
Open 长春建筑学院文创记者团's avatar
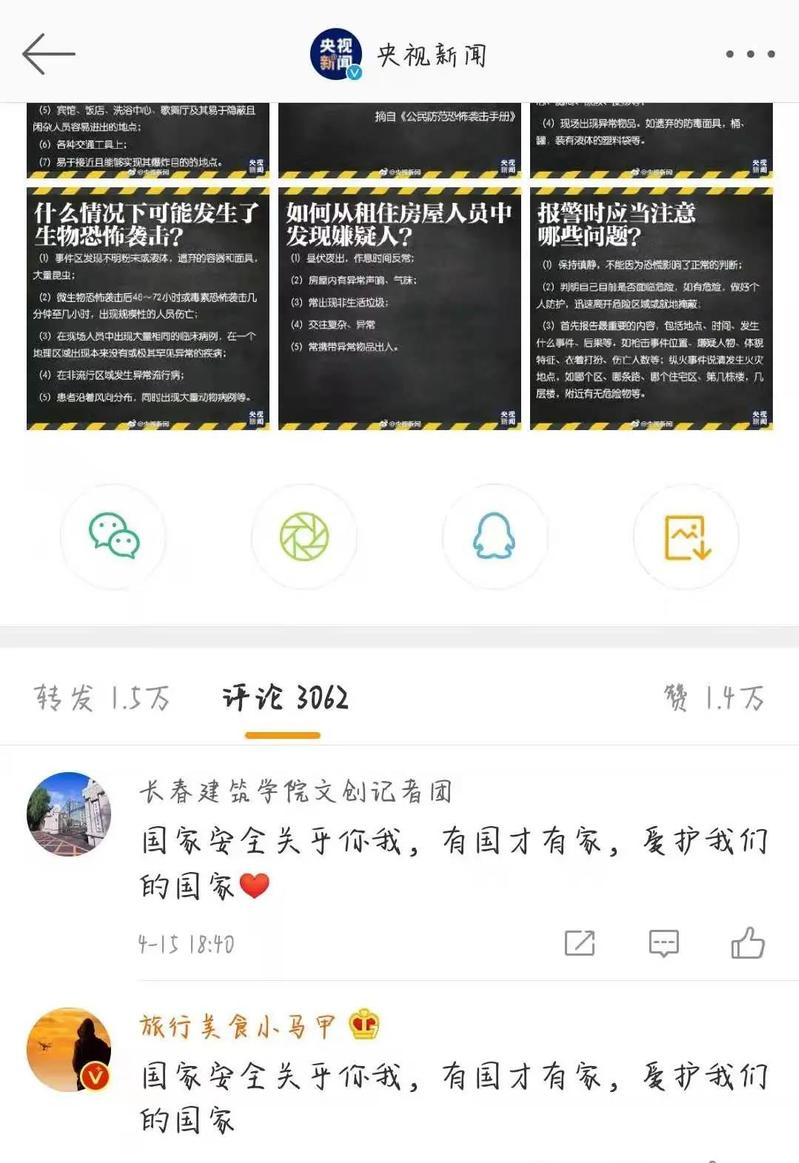tap(69, 814)
